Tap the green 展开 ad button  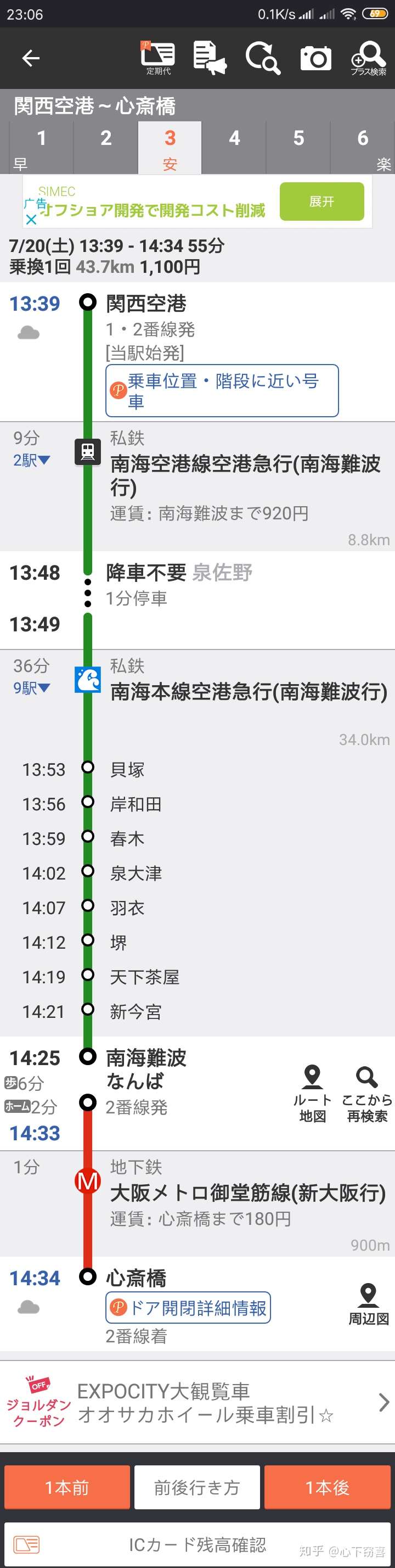tap(321, 201)
